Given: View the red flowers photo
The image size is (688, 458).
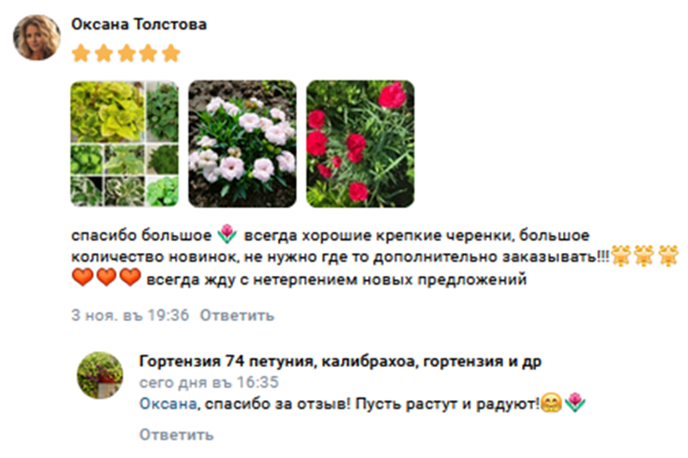Looking at the screenshot, I should point(360,143).
